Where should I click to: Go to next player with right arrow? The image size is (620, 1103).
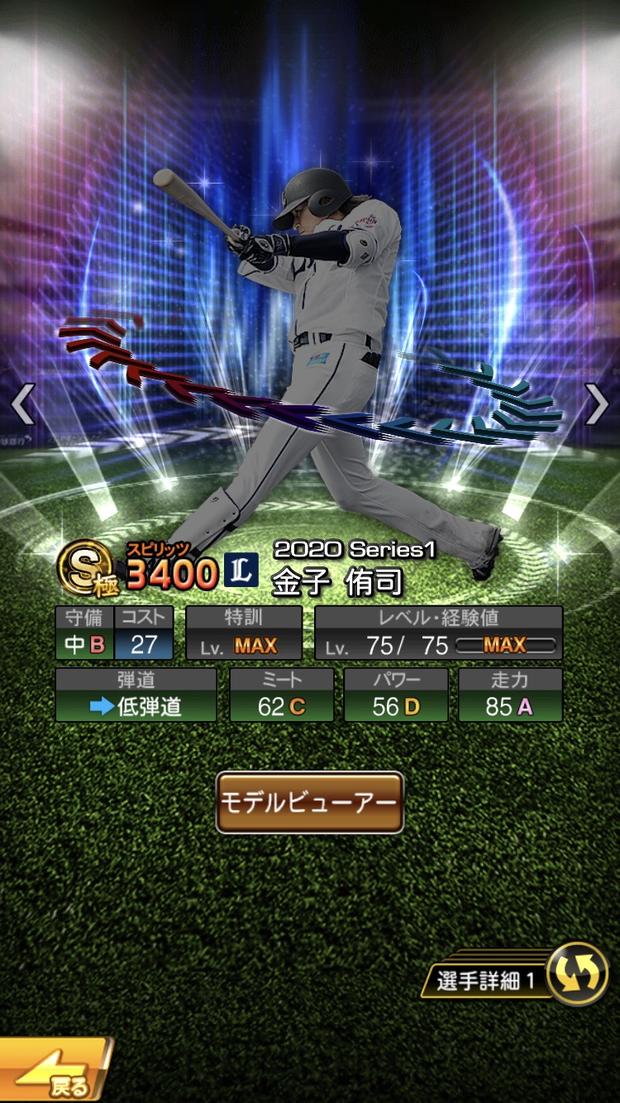(x=596, y=403)
